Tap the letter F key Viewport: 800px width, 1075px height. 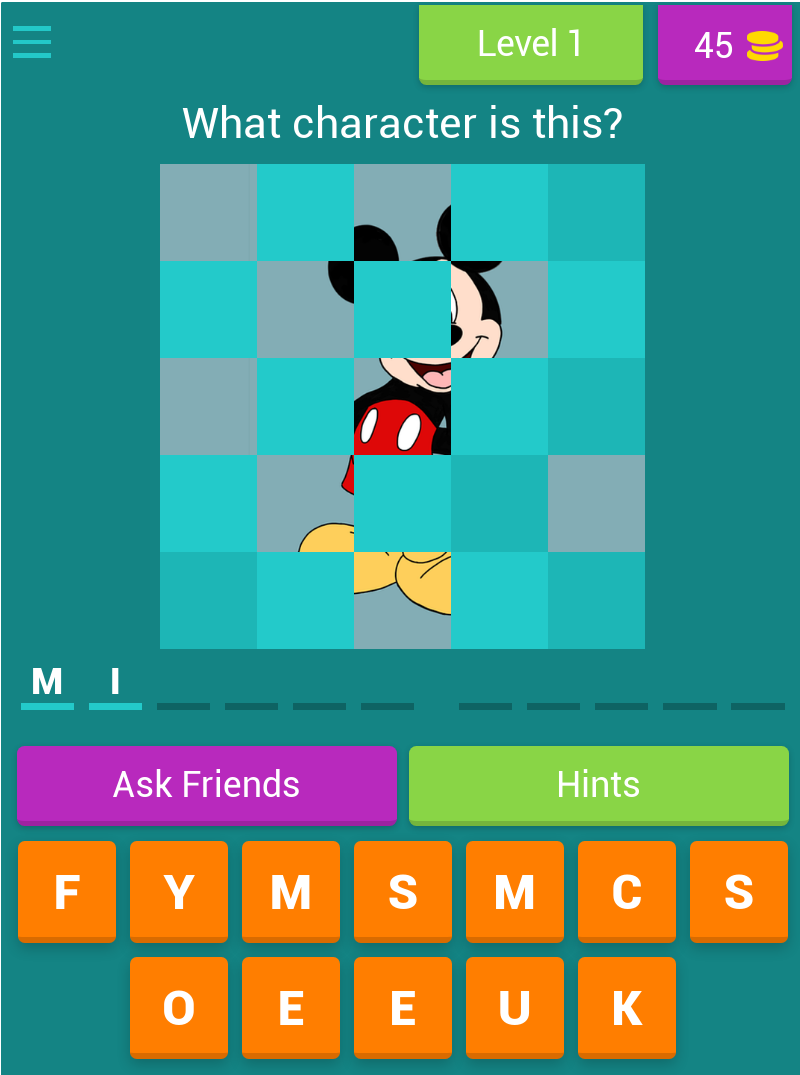(x=66, y=891)
